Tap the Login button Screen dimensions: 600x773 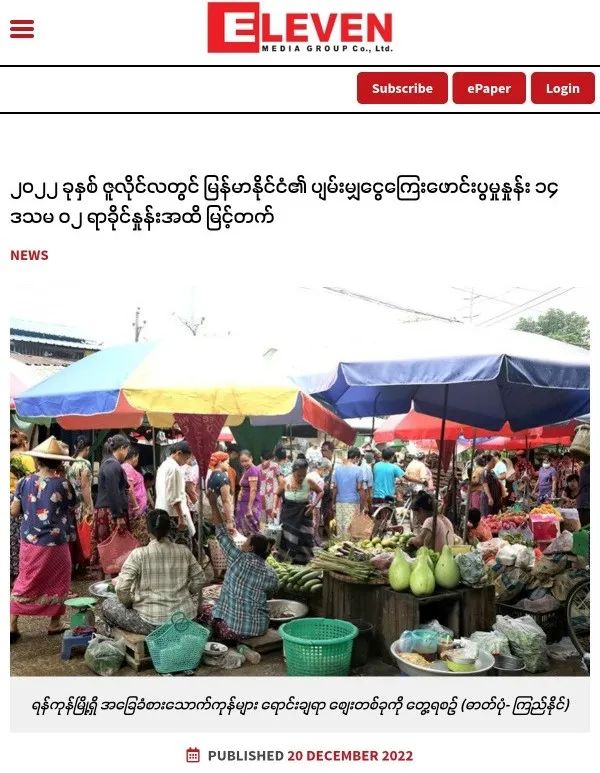562,88
